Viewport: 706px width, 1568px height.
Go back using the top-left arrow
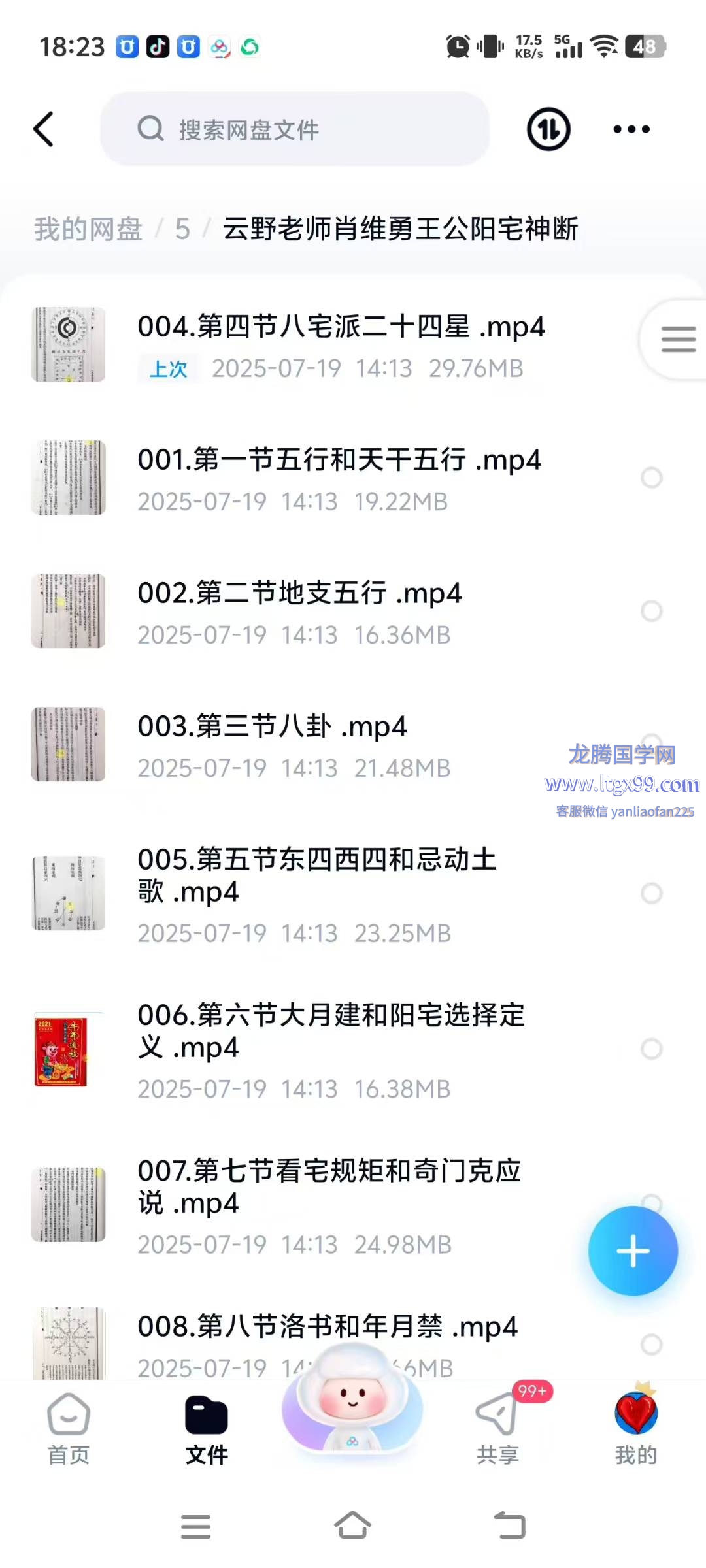pyautogui.click(x=44, y=129)
